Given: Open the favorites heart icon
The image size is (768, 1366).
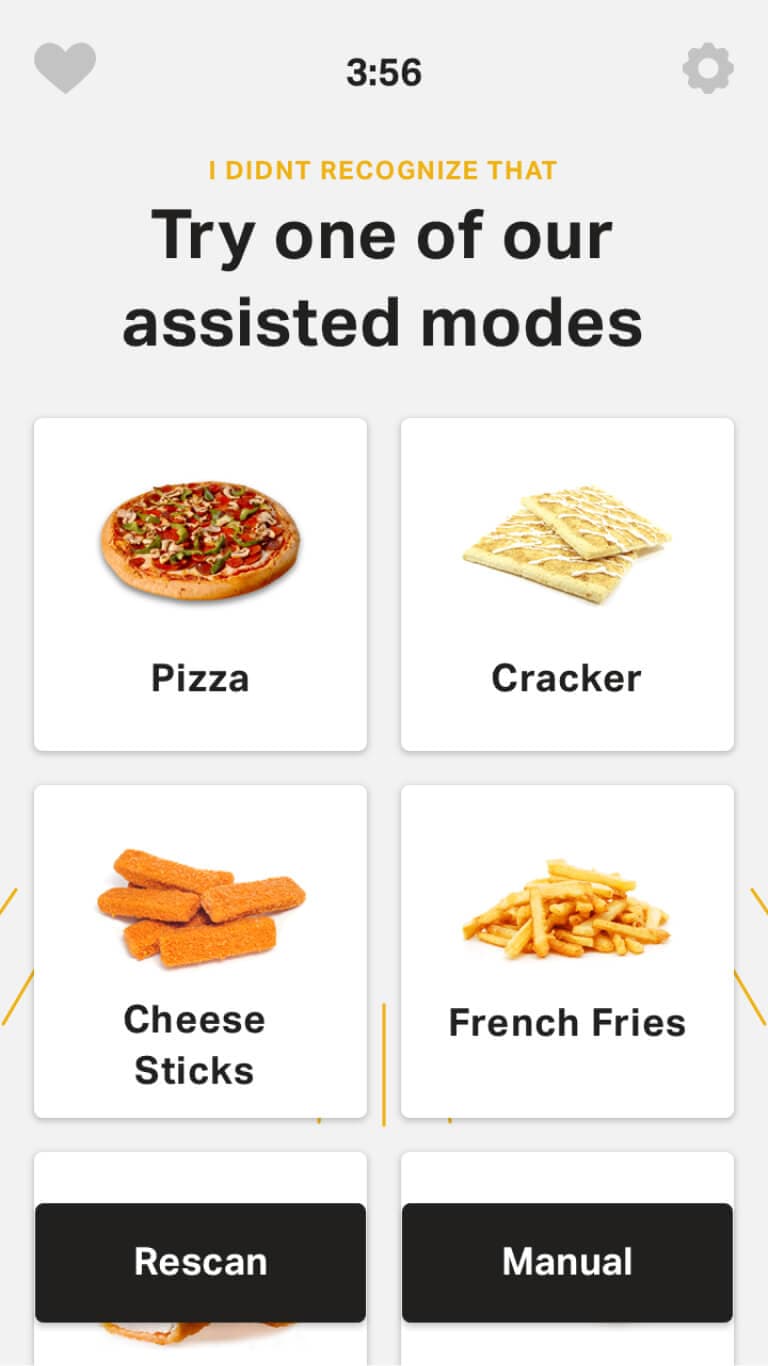Looking at the screenshot, I should (65, 68).
